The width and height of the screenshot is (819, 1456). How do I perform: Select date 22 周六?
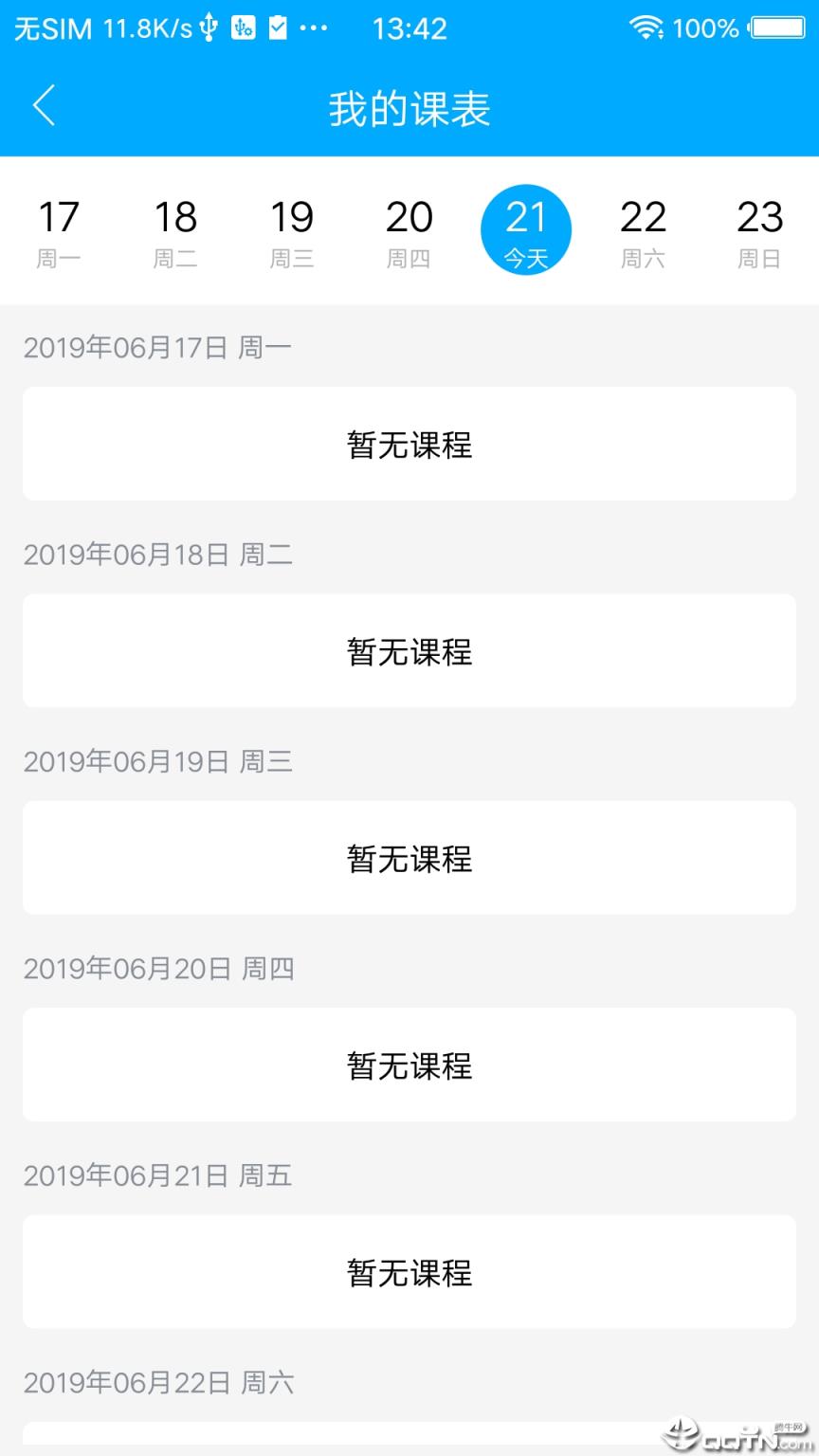pyautogui.click(x=644, y=230)
